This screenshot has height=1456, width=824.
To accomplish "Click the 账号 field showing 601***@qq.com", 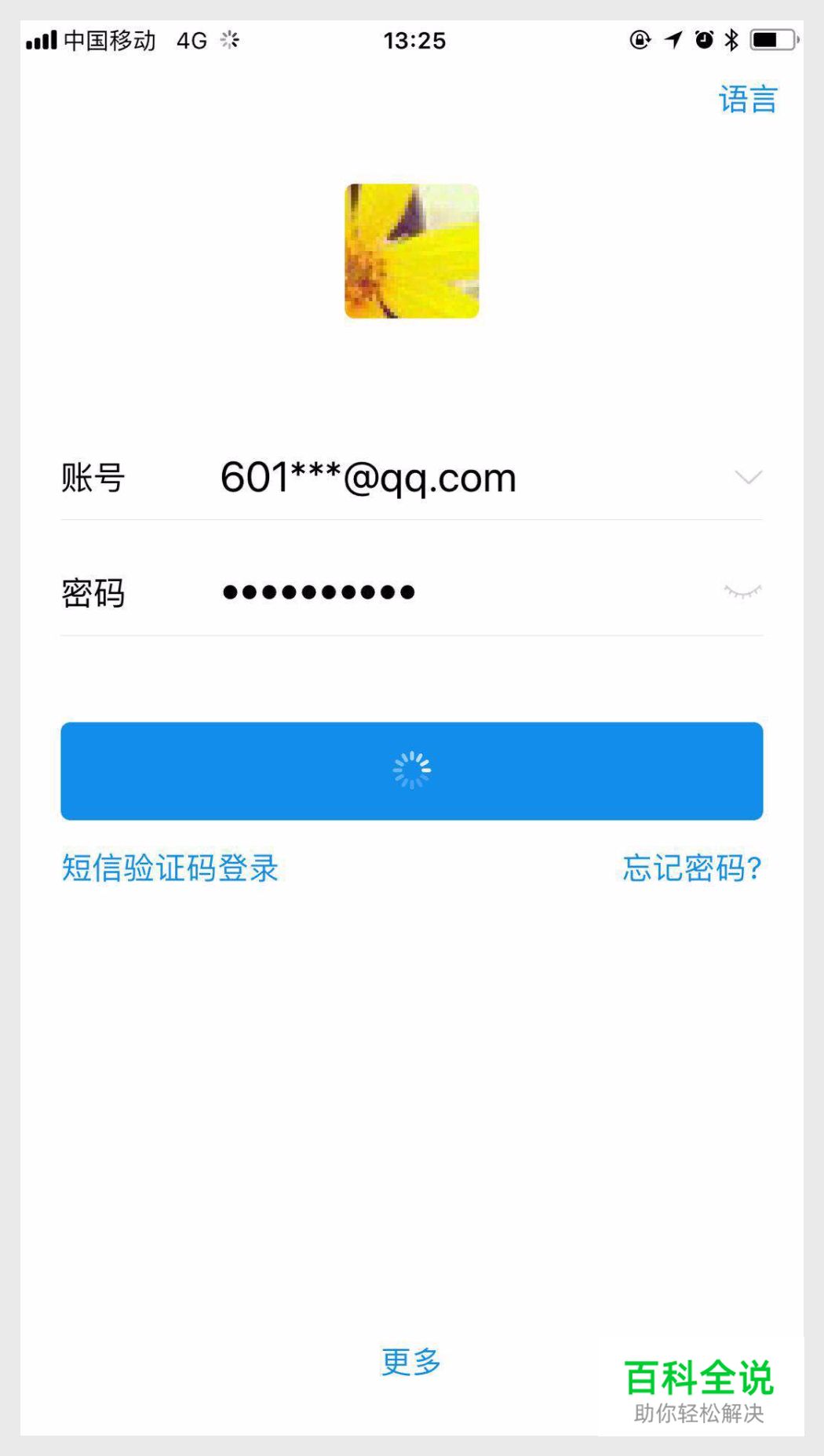I will (x=367, y=476).
